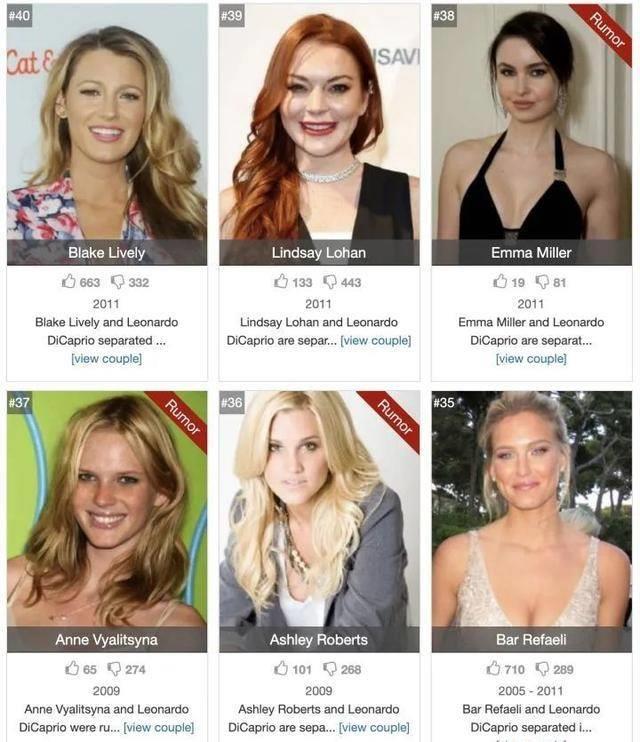This screenshot has width=640, height=742.
Task: Thumbs up the Blake Lively entry
Action: pos(70,282)
